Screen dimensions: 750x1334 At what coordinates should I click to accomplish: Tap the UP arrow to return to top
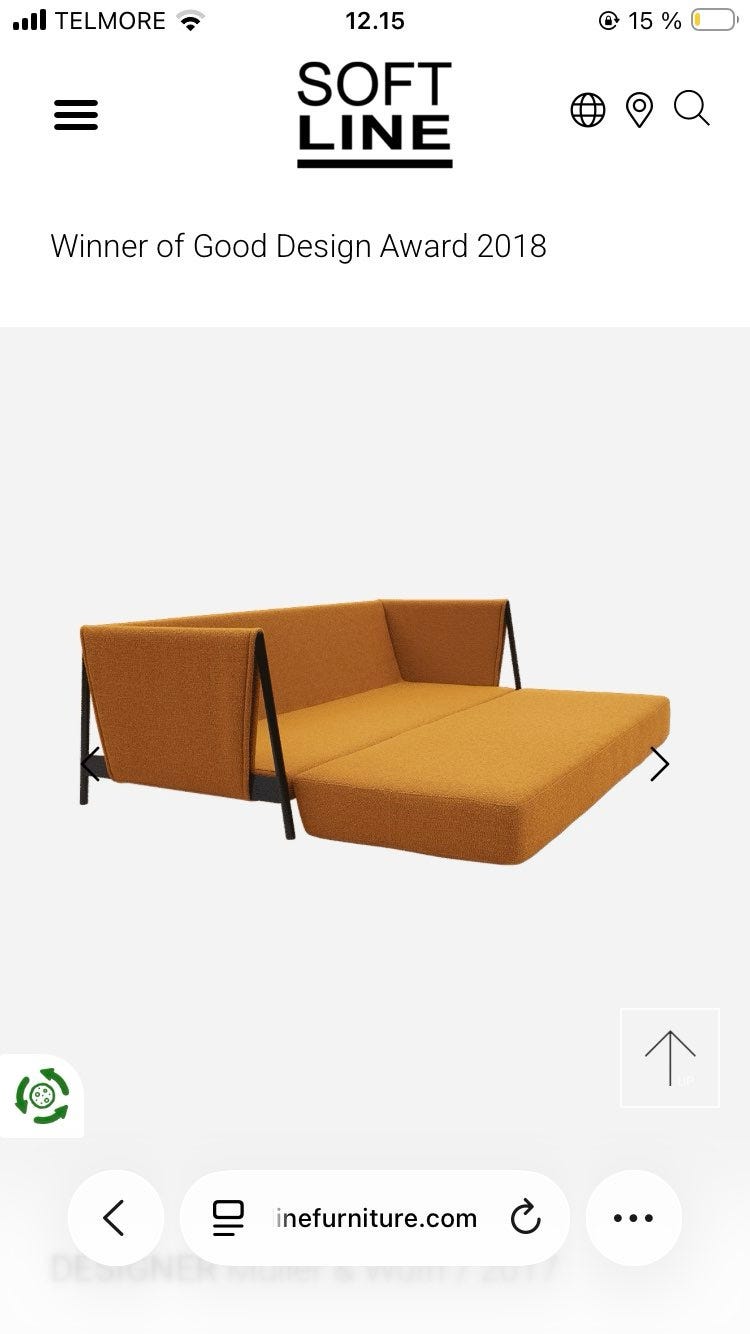tap(670, 1058)
